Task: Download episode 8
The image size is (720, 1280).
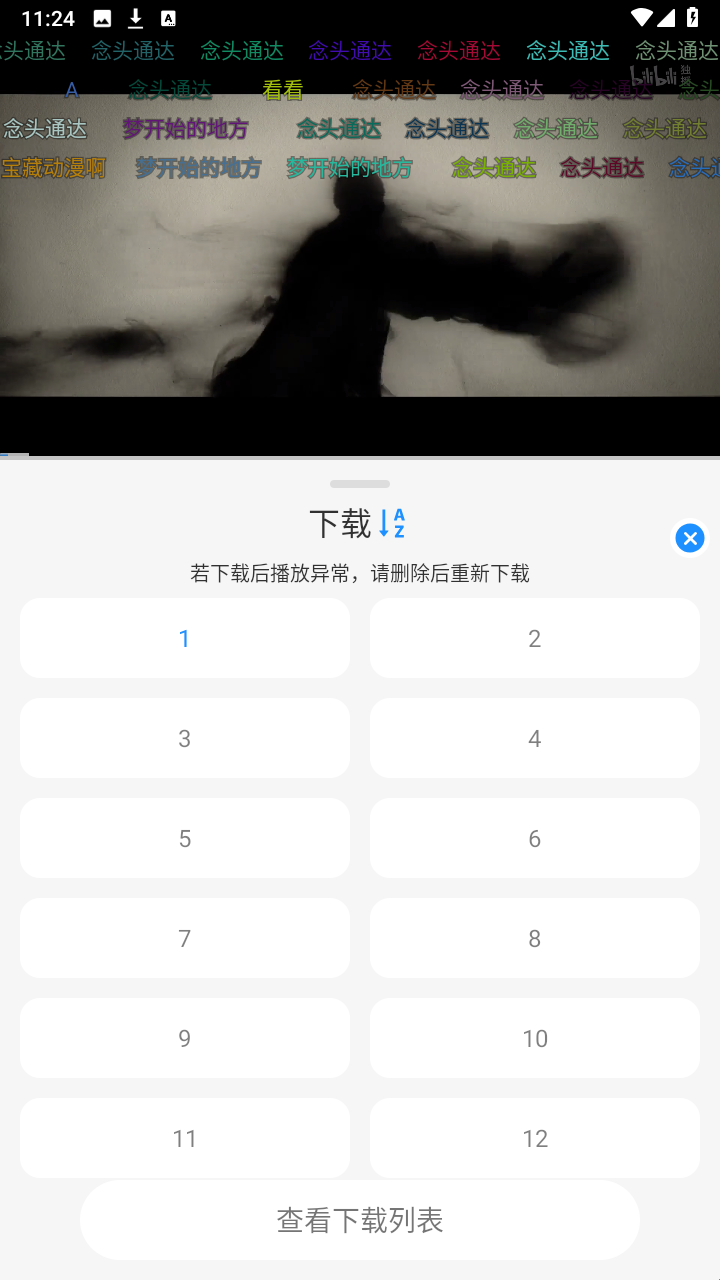Action: (x=534, y=938)
